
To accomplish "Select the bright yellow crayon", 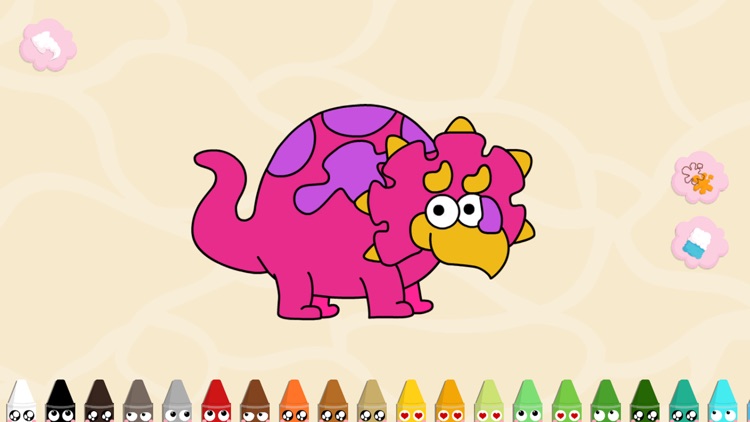I will pos(411,402).
